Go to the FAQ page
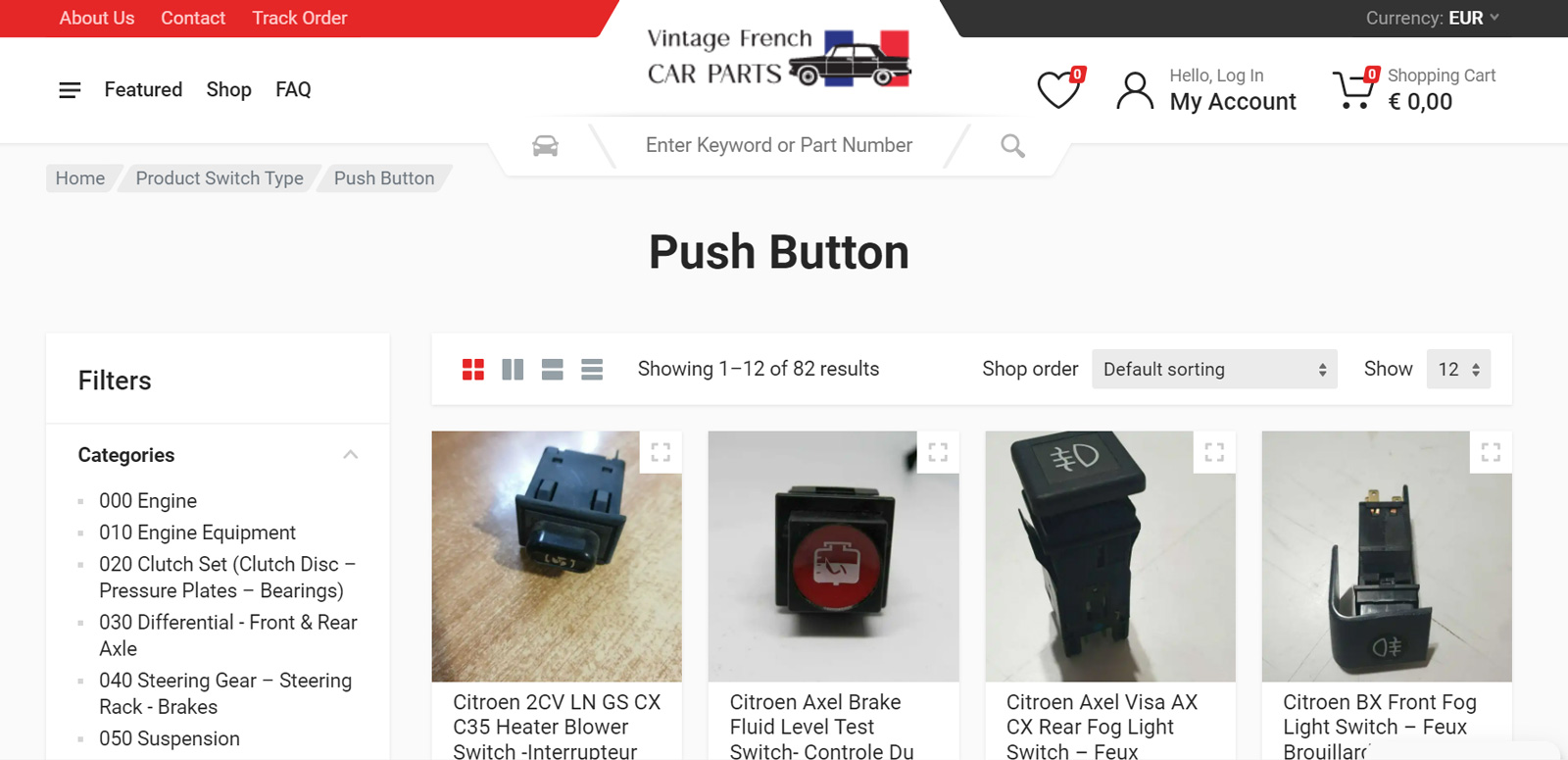This screenshot has height=760, width=1568. (293, 89)
